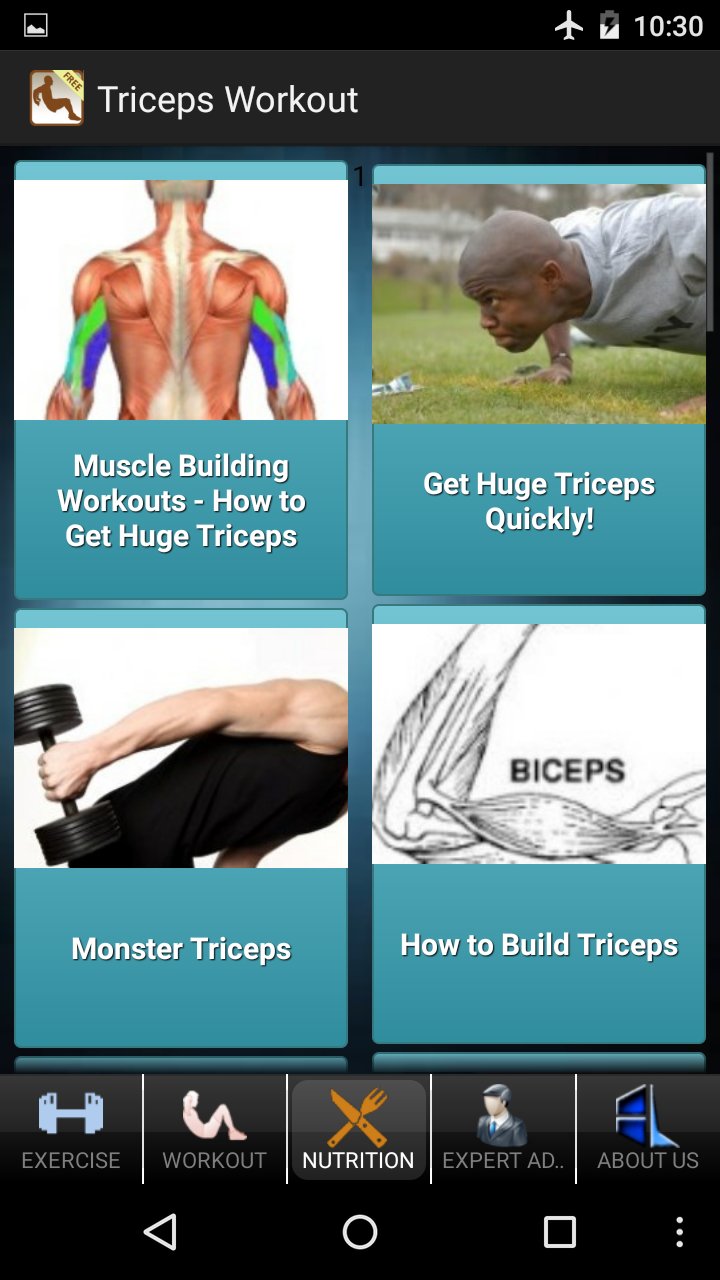Switch to the Exercise tab
The image size is (720, 1280).
coord(71,1130)
